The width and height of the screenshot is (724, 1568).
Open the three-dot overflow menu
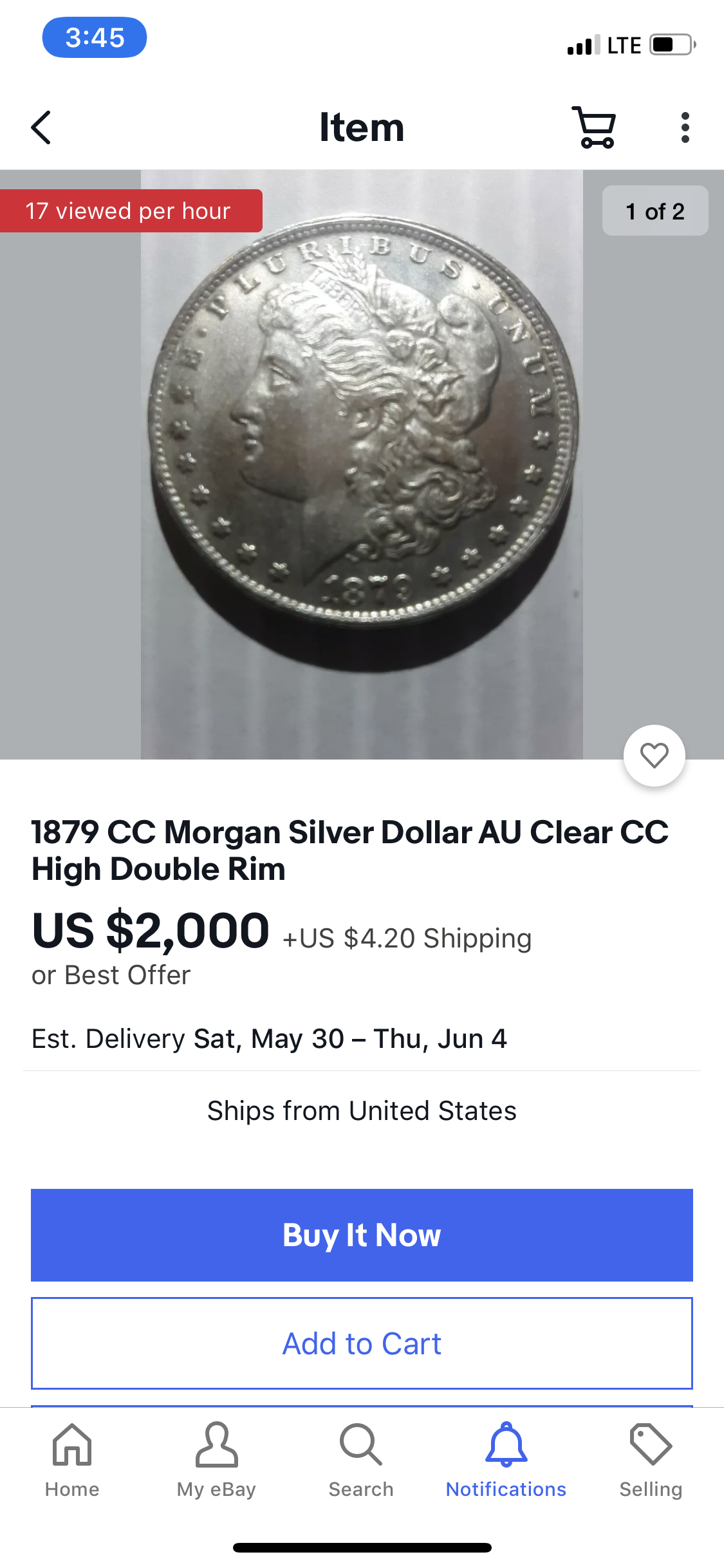[685, 127]
